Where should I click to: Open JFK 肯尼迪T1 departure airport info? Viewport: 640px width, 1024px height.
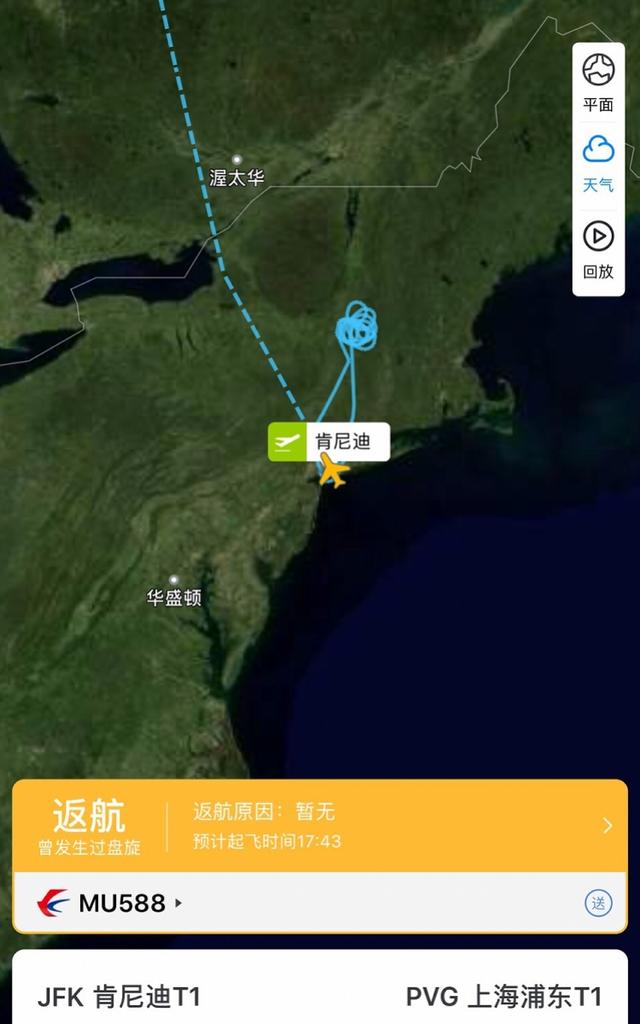tap(119, 996)
